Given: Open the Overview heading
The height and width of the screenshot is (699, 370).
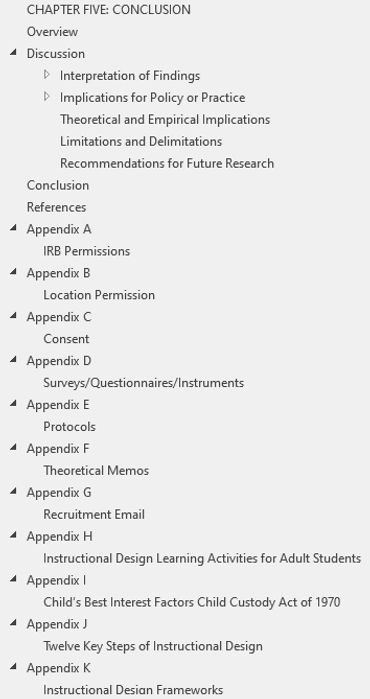Looking at the screenshot, I should tap(52, 32).
